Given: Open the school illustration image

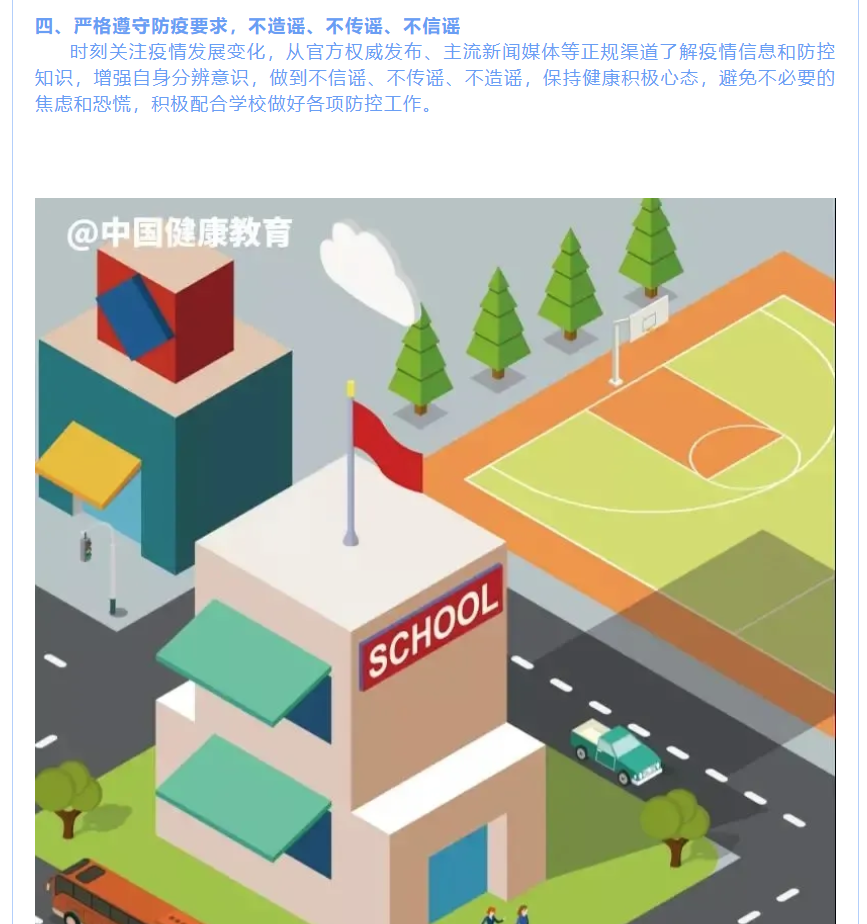Looking at the screenshot, I should (435, 560).
